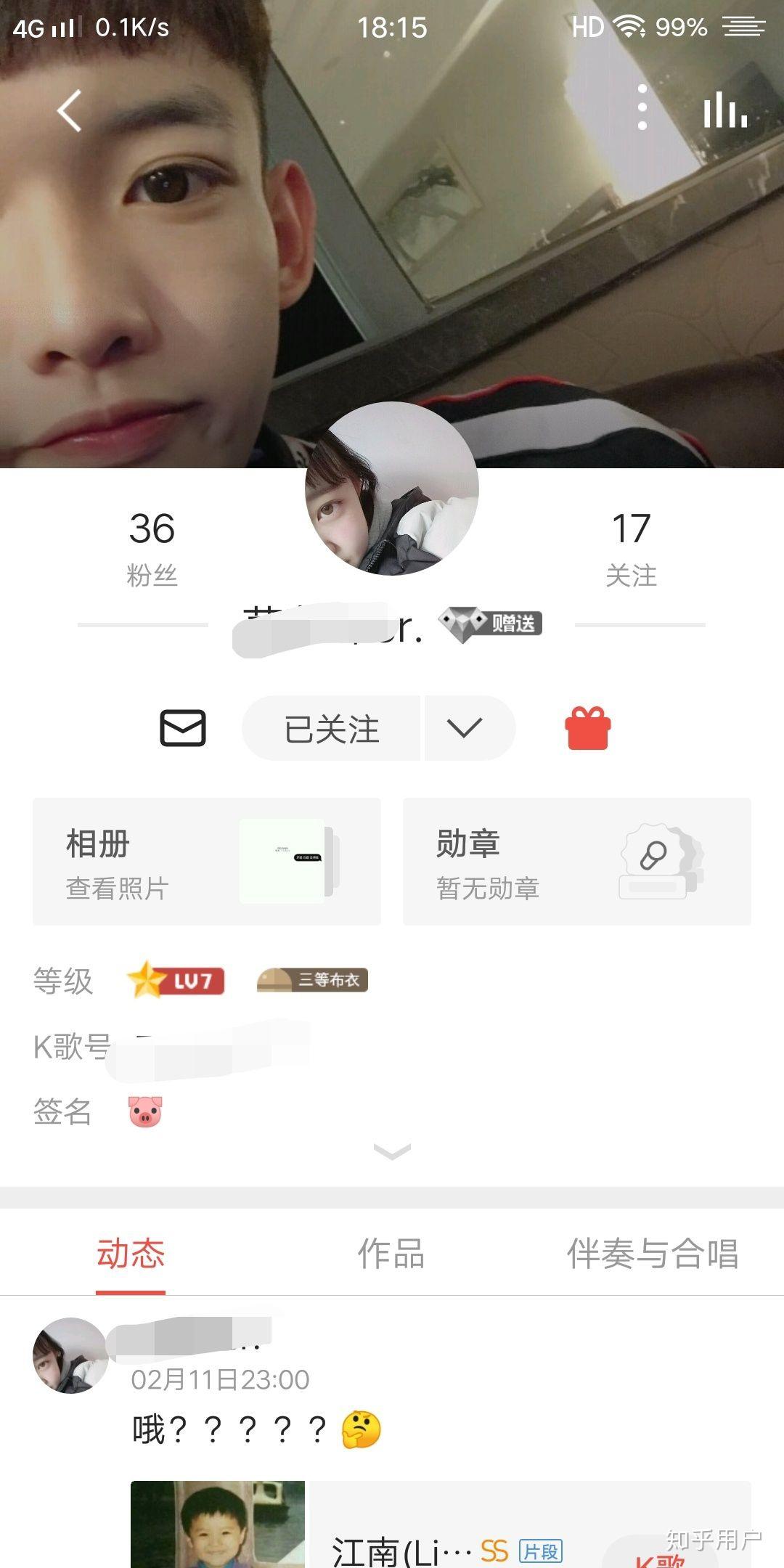
Task: Tap the 已关注 following button
Action: click(332, 728)
